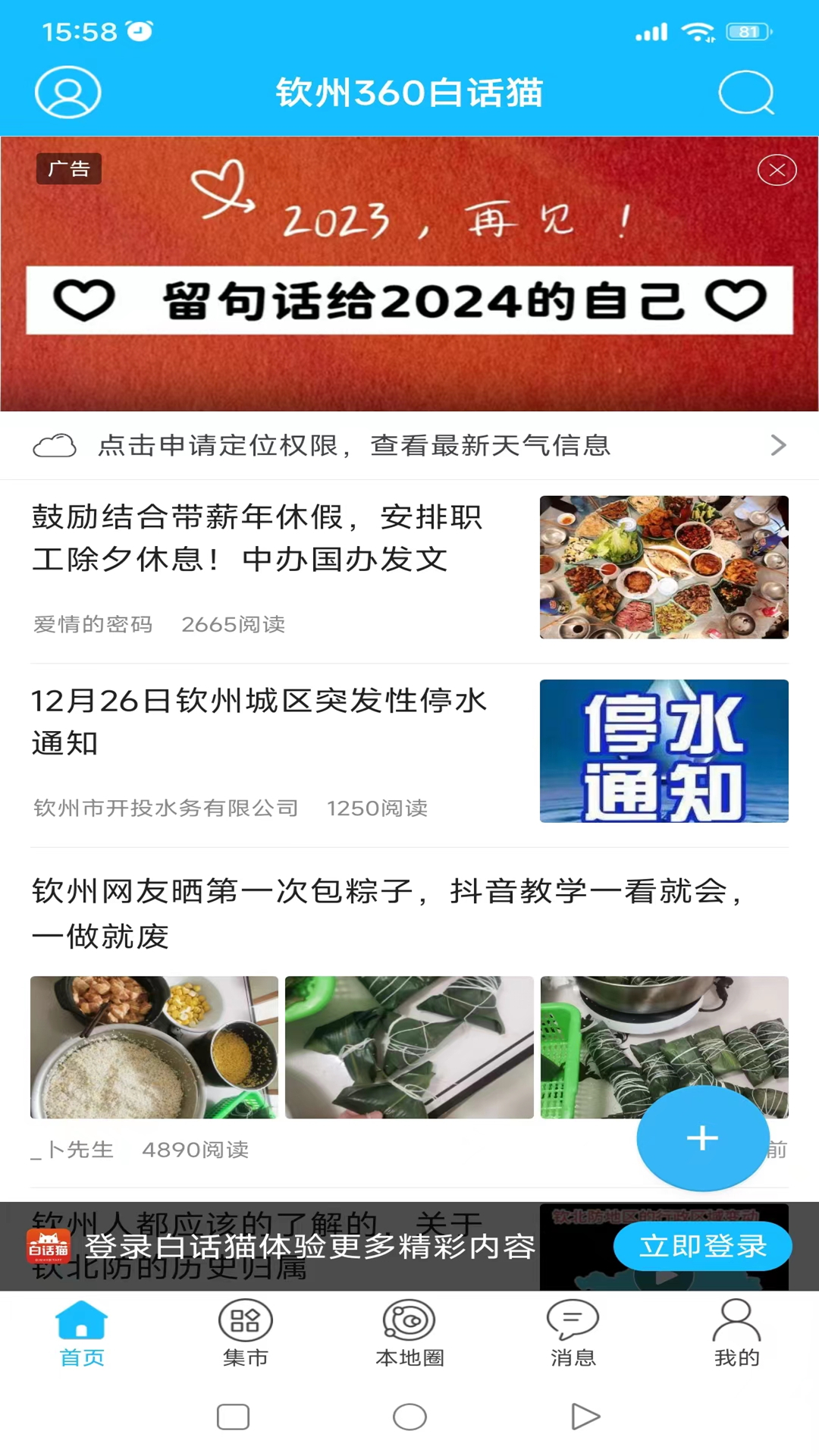
Task: Tap the weather location permission row
Action: coord(409,445)
